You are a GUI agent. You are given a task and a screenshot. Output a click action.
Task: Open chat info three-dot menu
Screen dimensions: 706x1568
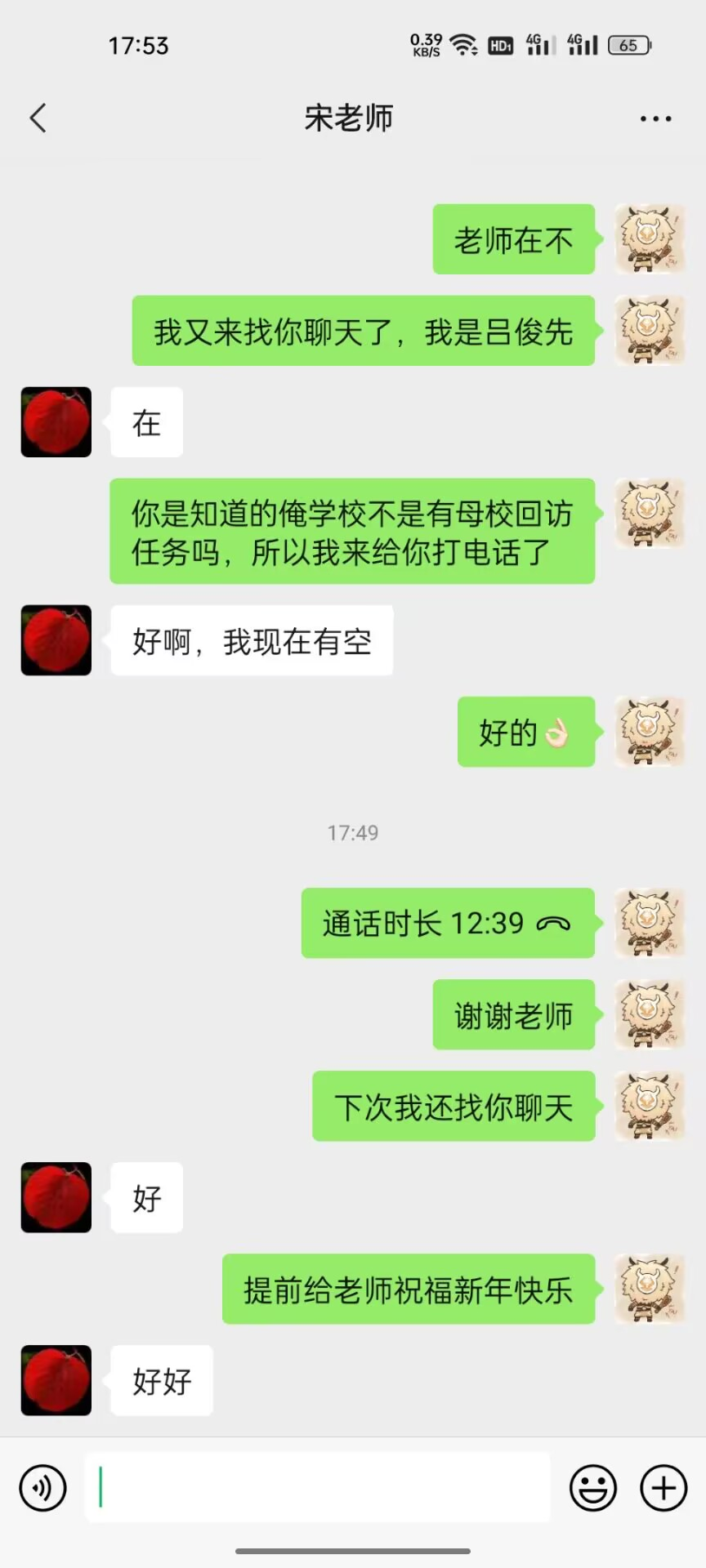point(655,119)
